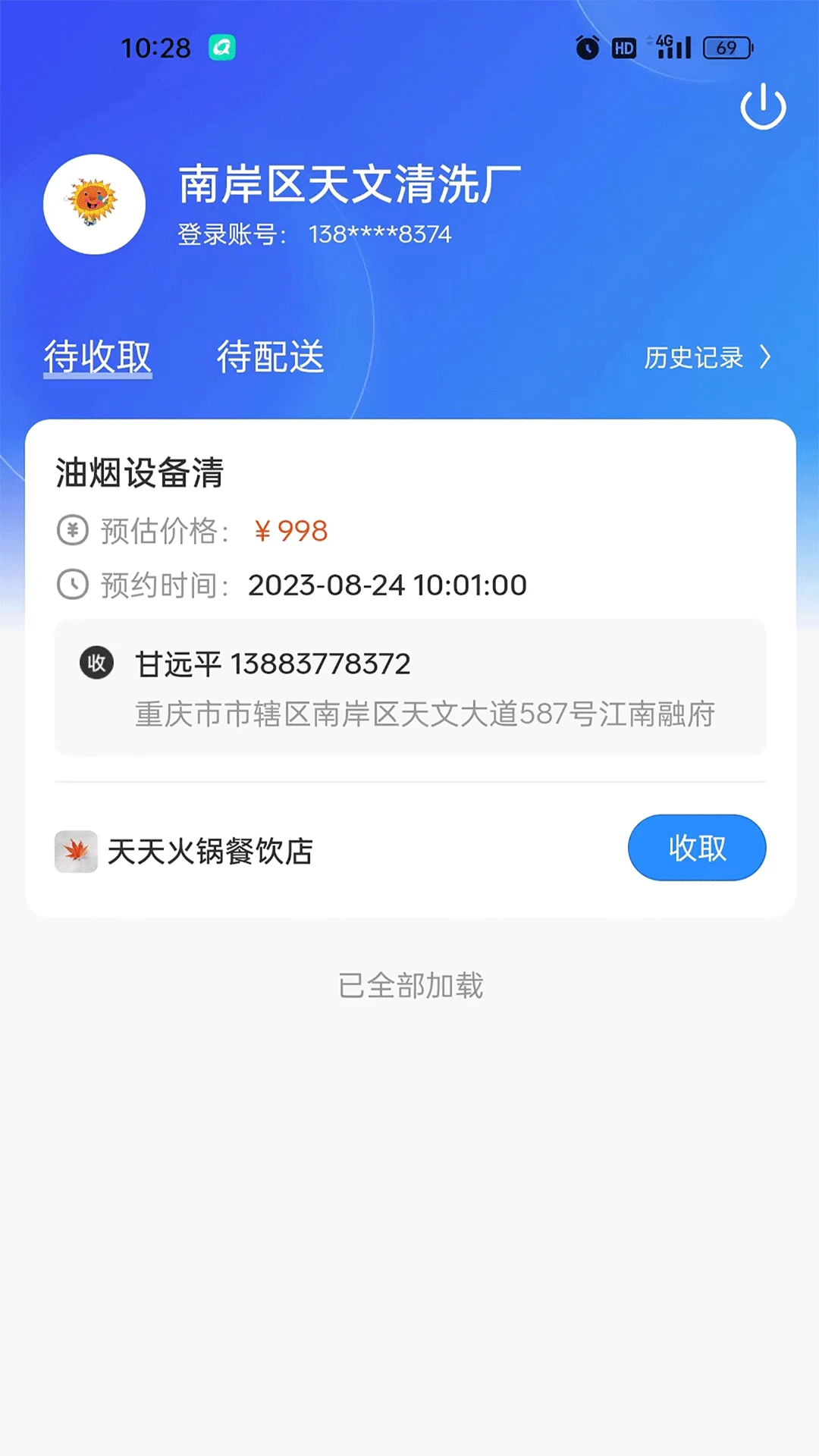Tap the HD indicator in the status bar
This screenshot has width=819, height=1456.
pos(624,47)
